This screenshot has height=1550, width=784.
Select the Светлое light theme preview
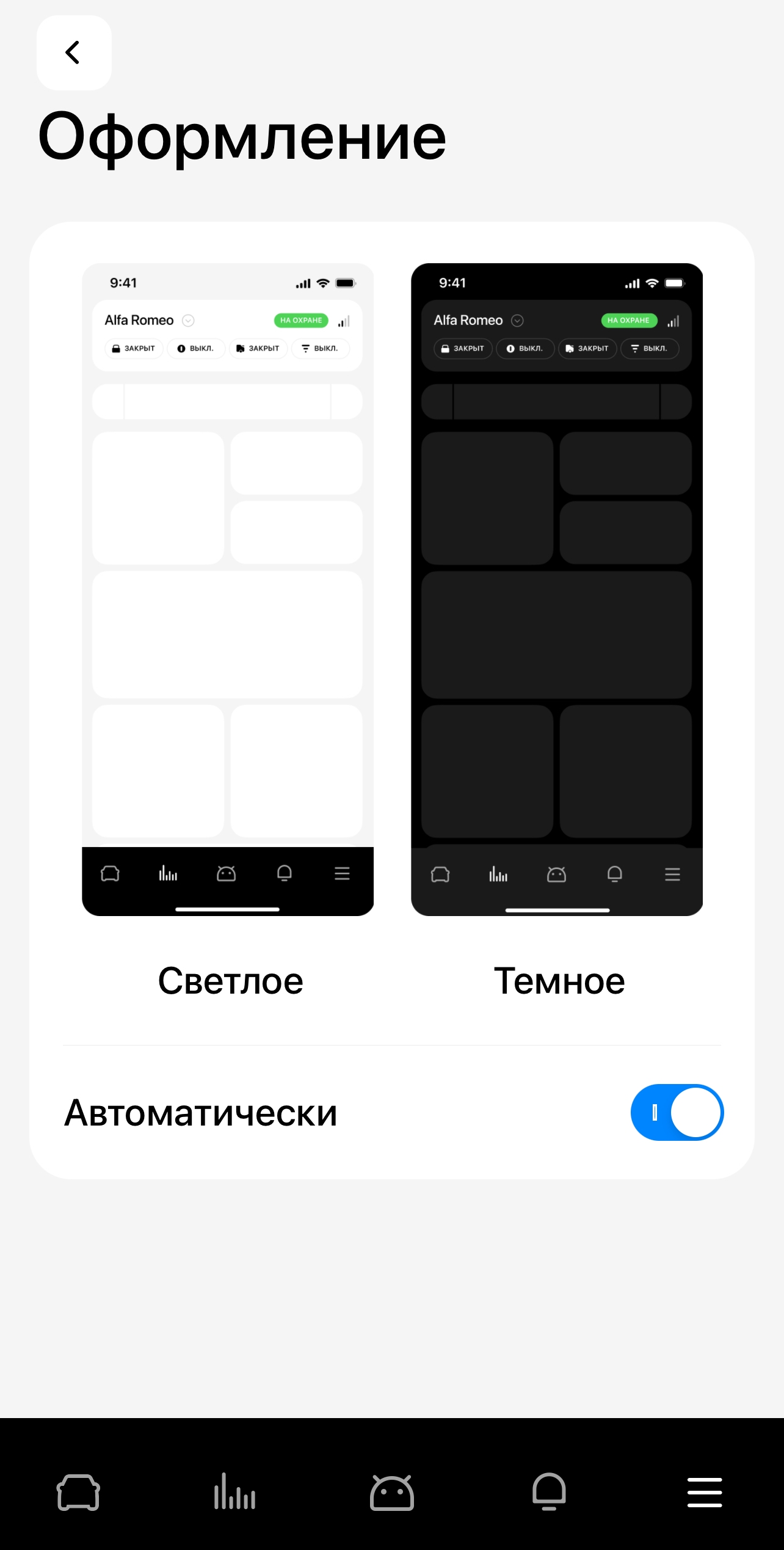click(228, 589)
